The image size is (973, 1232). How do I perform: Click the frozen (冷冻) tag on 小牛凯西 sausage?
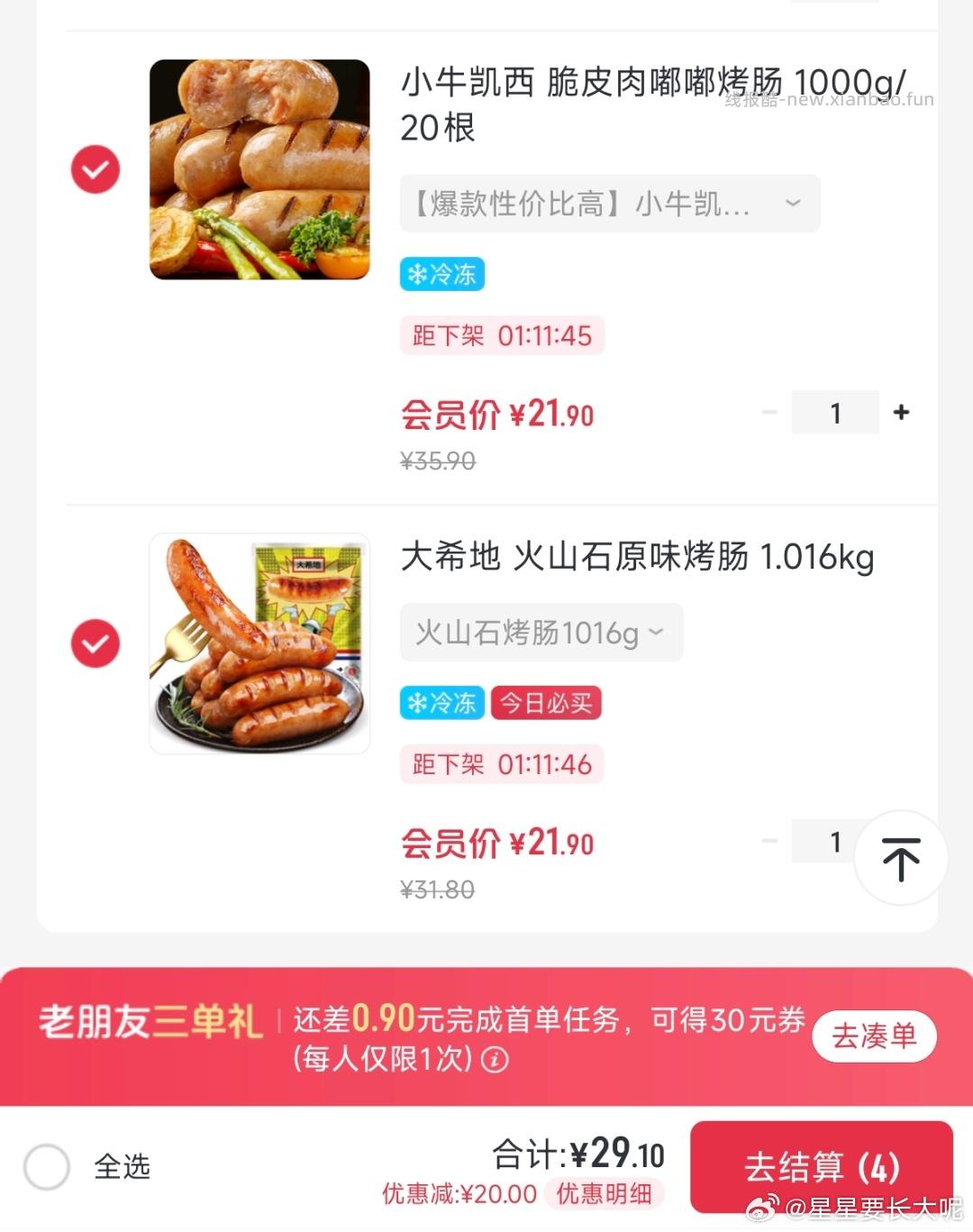pos(441,275)
